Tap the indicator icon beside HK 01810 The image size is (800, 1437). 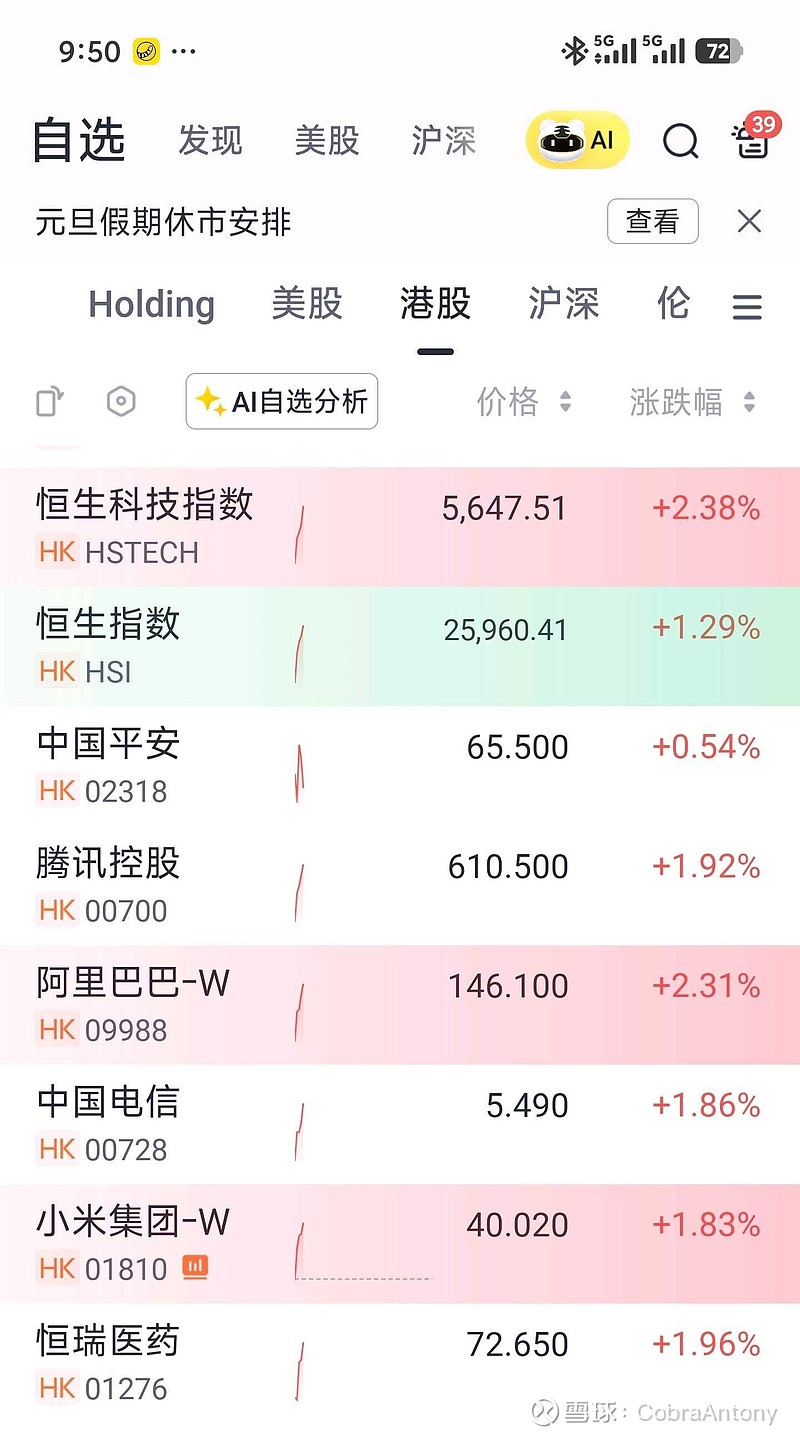pos(195,1267)
